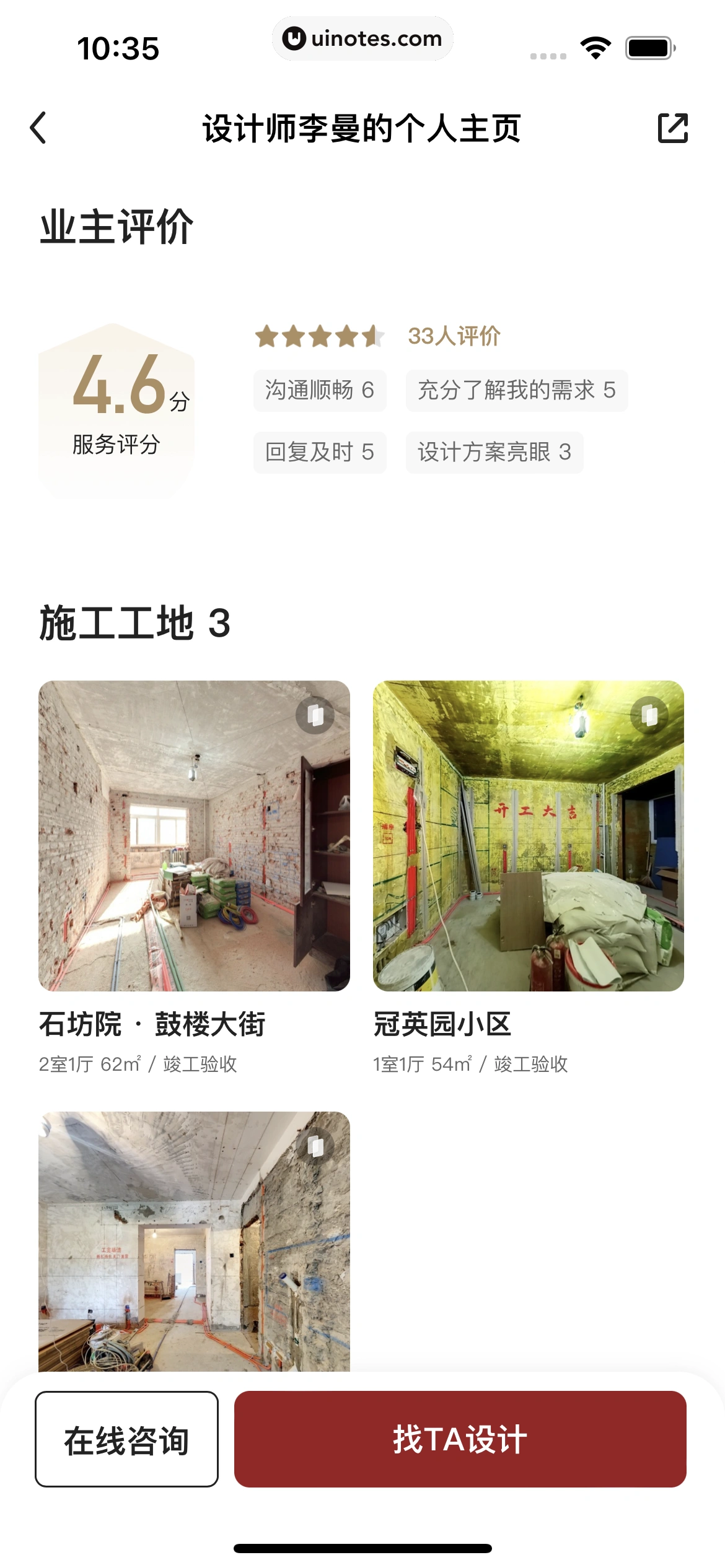
Task: Tap the Wi-Fi icon in the status bar
Action: 594,47
